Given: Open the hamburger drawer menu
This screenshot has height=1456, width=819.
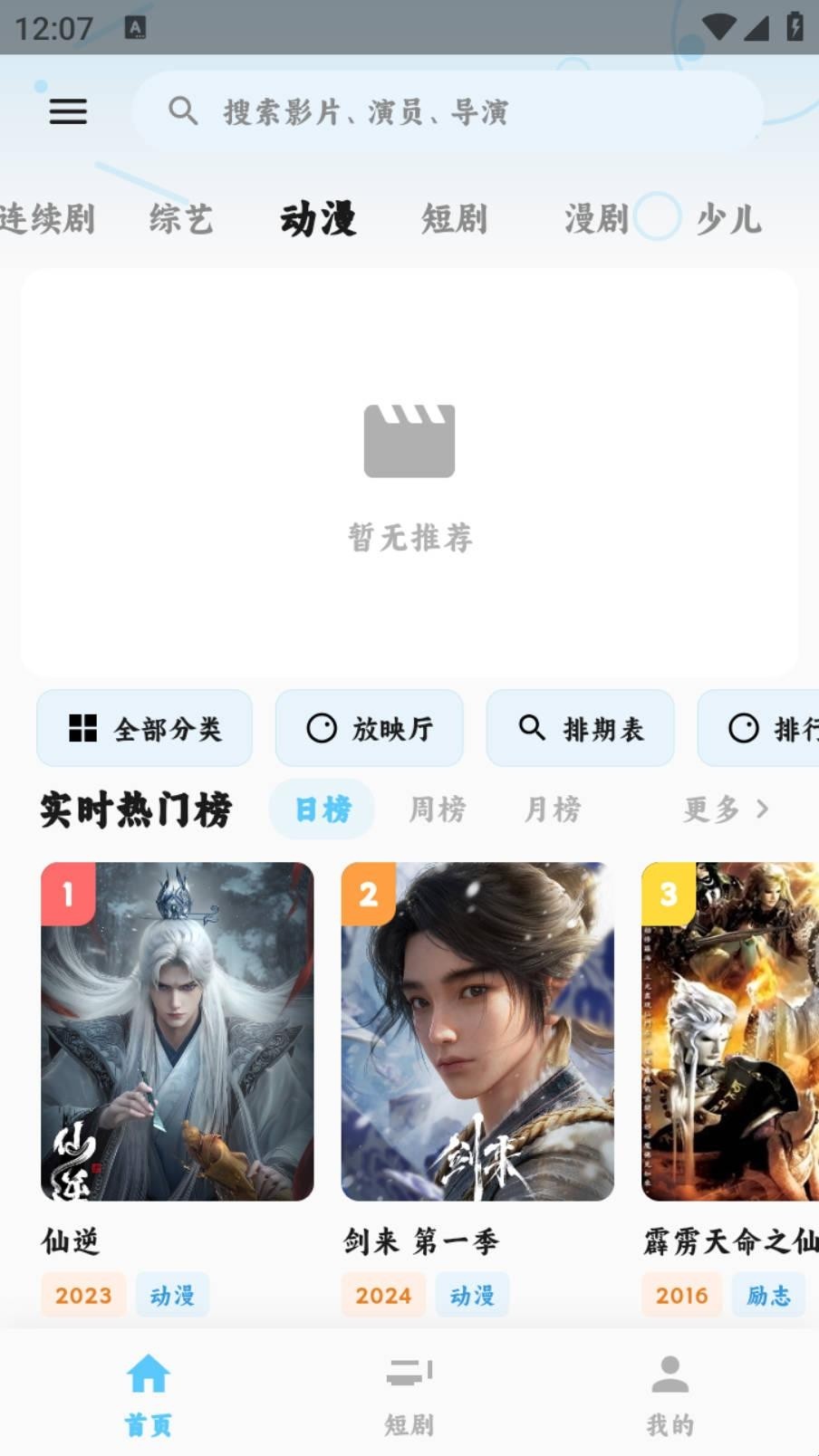Looking at the screenshot, I should click(x=68, y=111).
